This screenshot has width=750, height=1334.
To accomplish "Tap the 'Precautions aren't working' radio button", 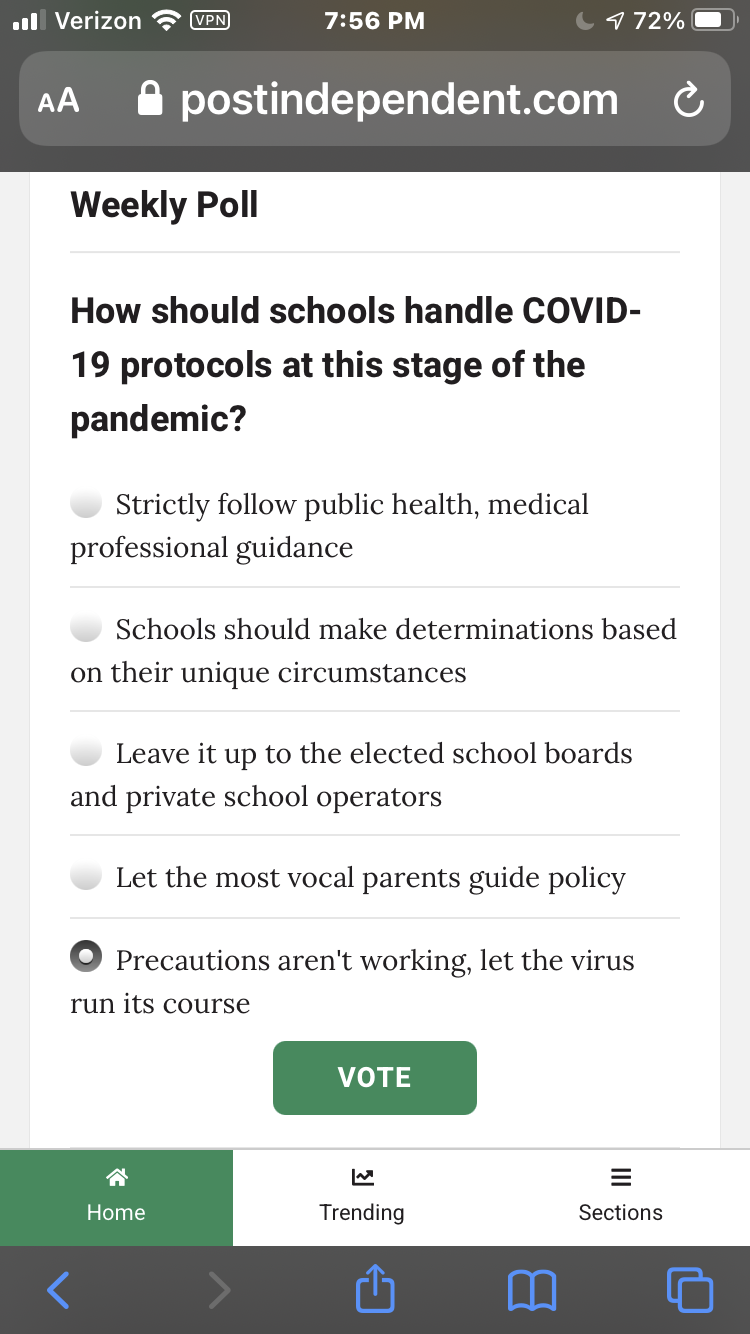I will tap(86, 958).
